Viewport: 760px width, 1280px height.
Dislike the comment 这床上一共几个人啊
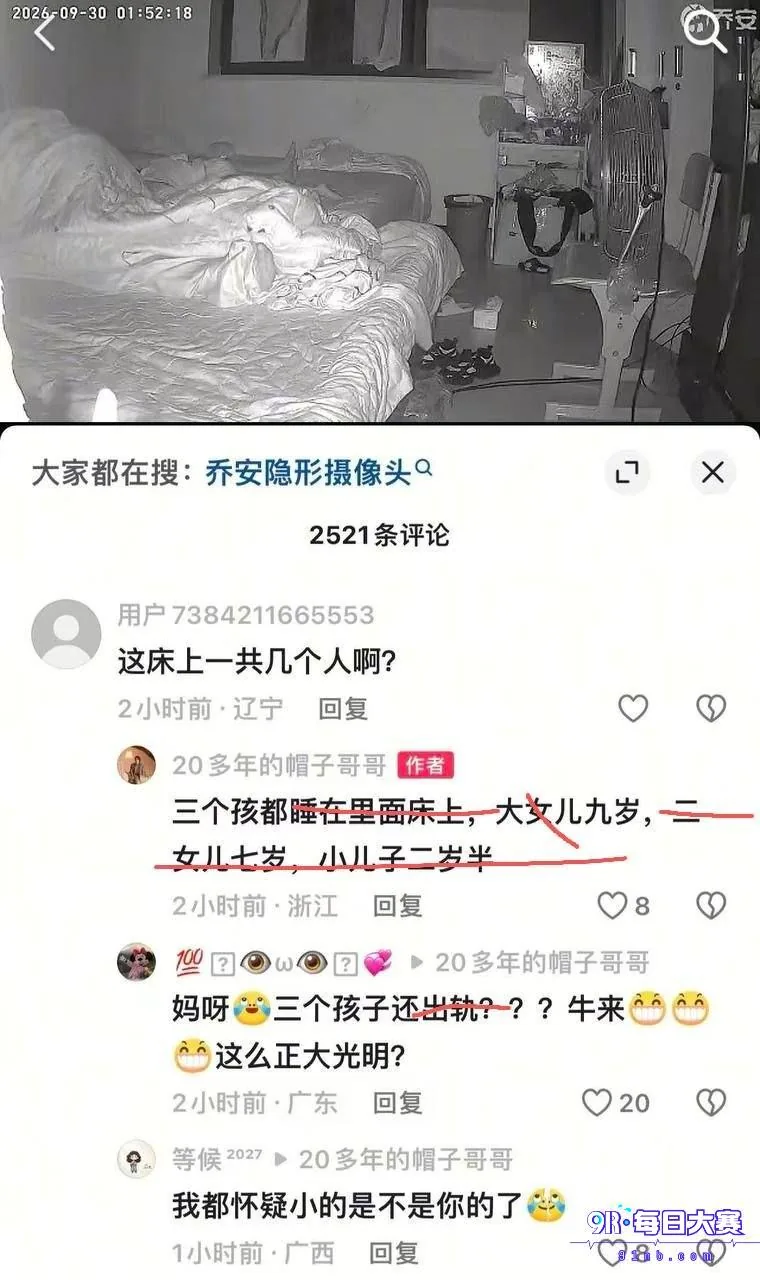pos(711,709)
